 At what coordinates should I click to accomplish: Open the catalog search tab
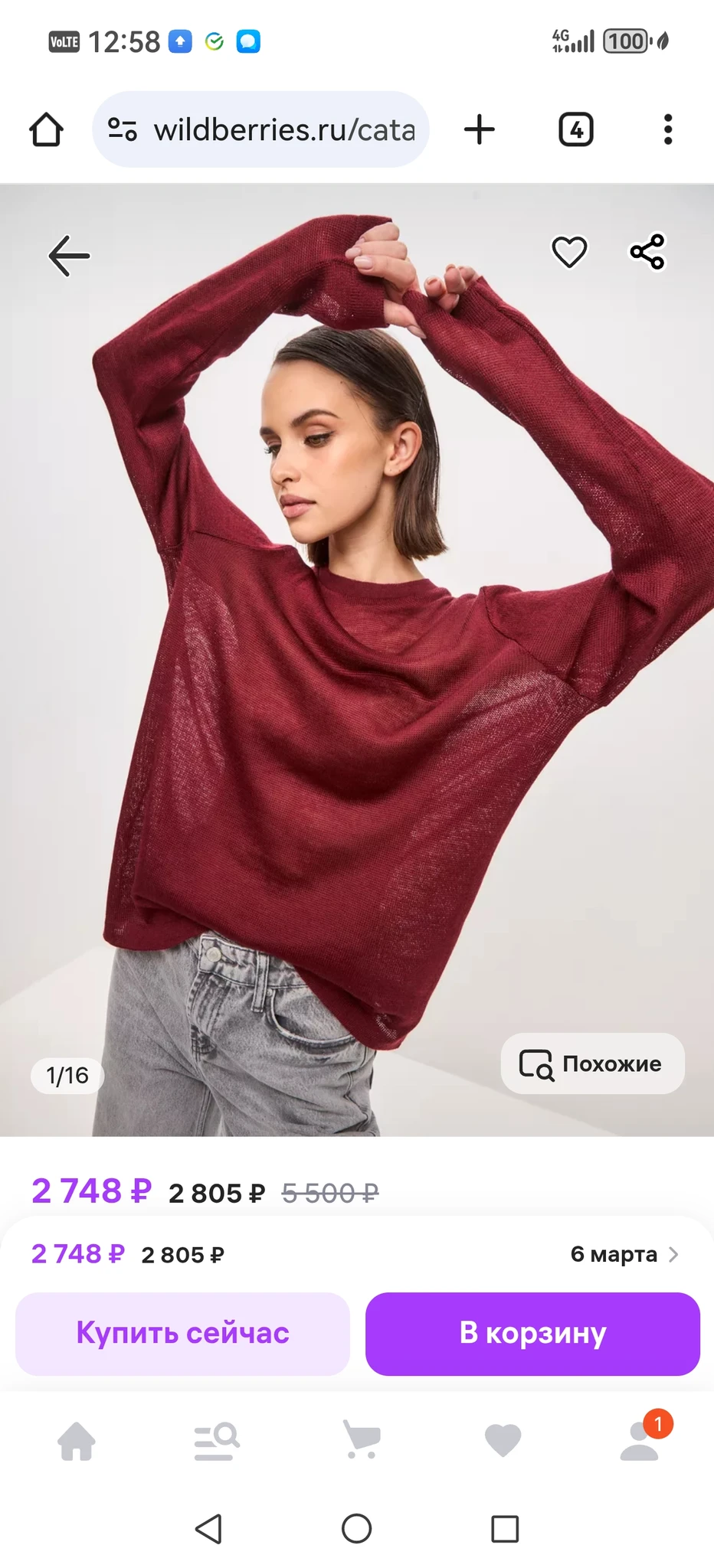[217, 1442]
